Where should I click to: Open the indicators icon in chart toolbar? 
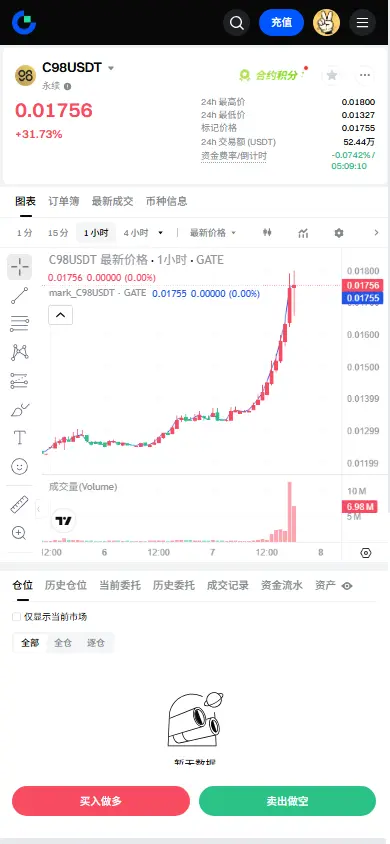[x=303, y=233]
